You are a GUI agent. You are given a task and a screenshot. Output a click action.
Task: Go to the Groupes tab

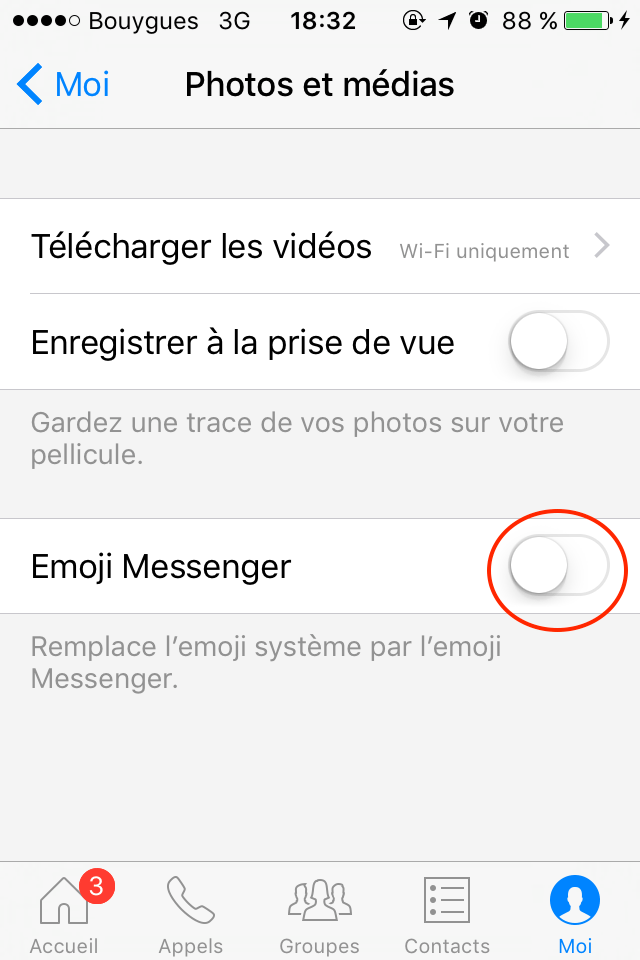click(319, 912)
